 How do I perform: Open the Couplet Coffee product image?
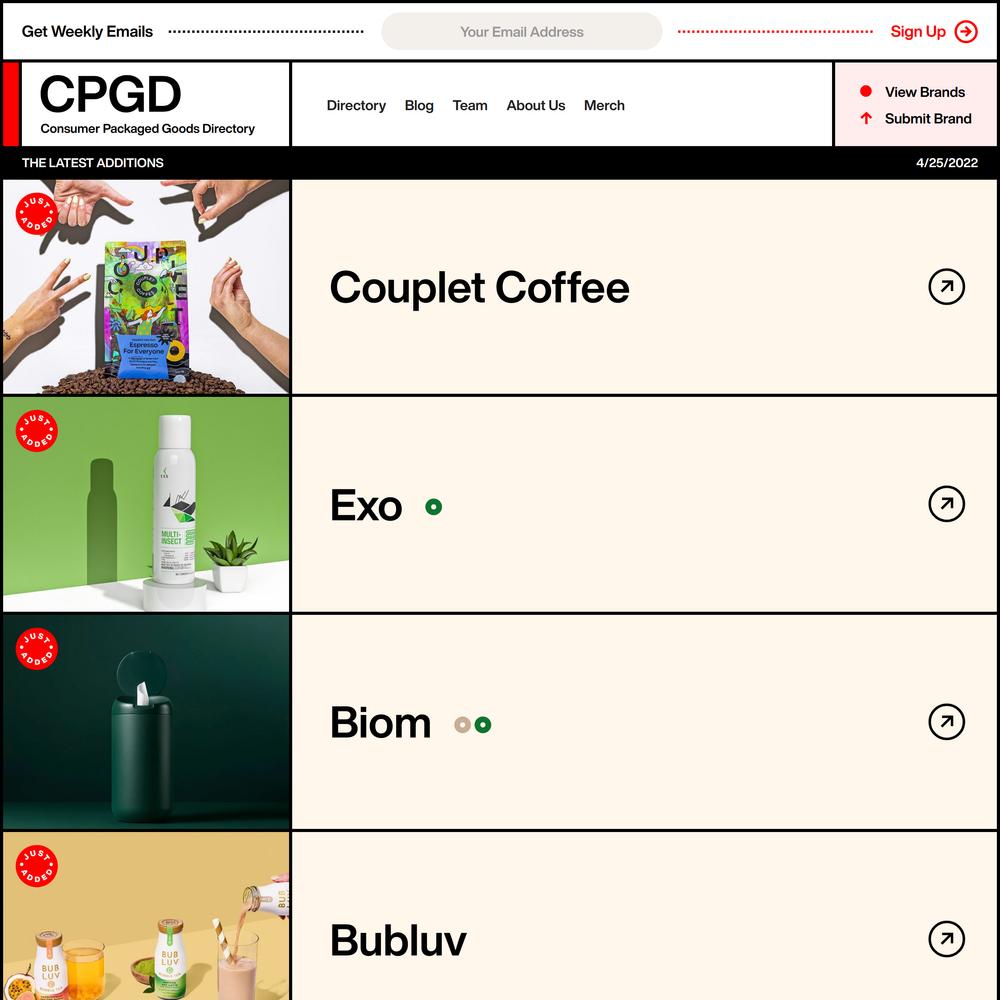tap(146, 287)
